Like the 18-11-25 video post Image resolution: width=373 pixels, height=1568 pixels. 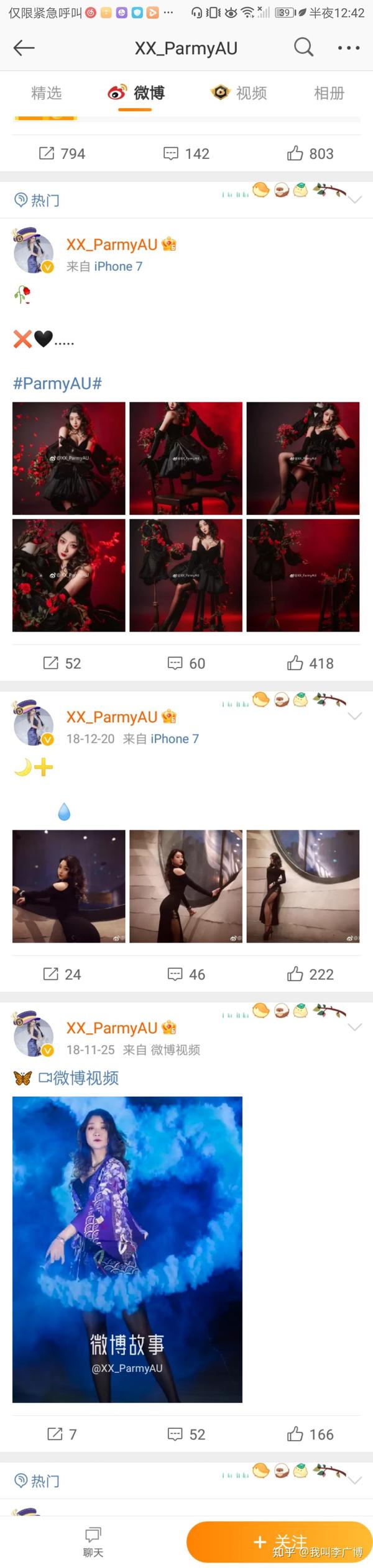pyautogui.click(x=310, y=1434)
